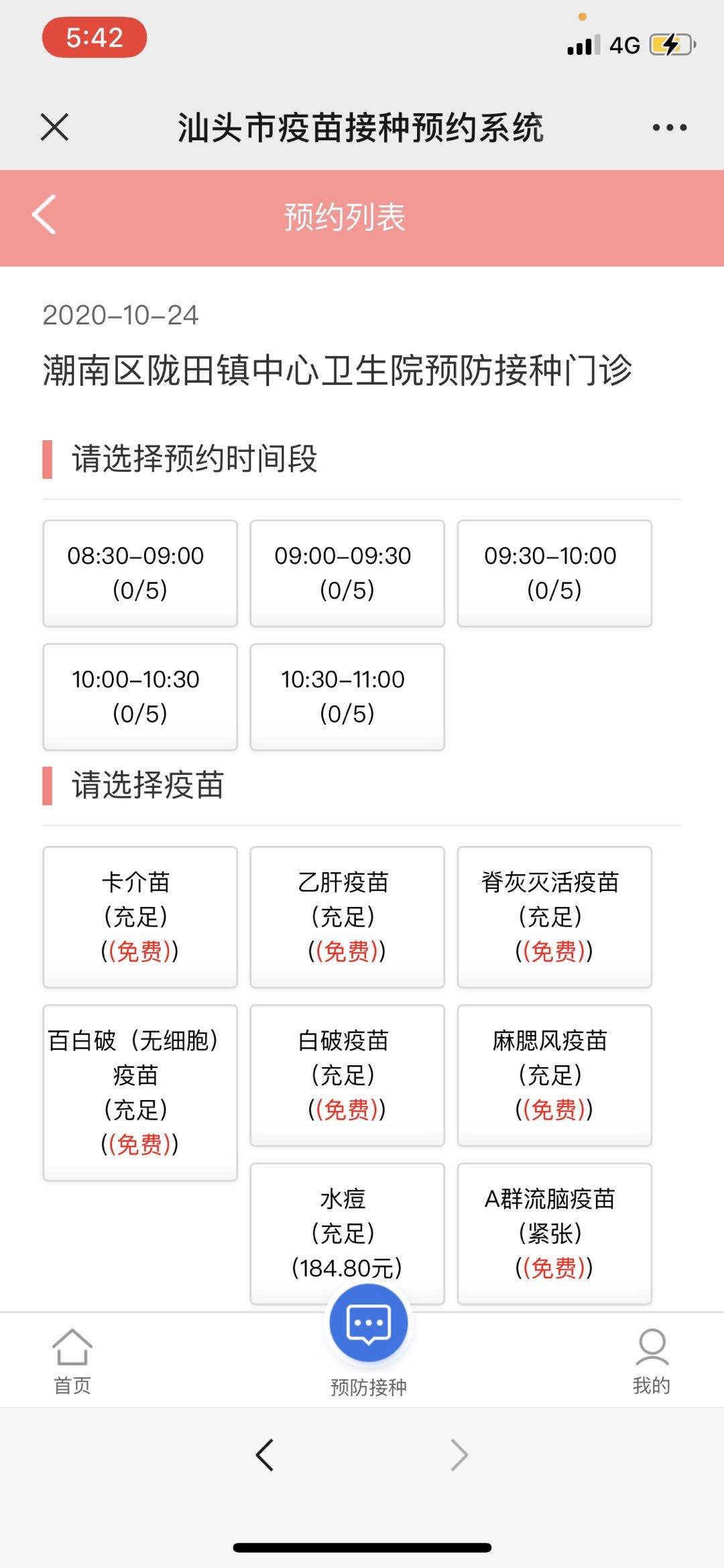Choose 脊灰灭活疫苗 vaccine

coord(554,916)
